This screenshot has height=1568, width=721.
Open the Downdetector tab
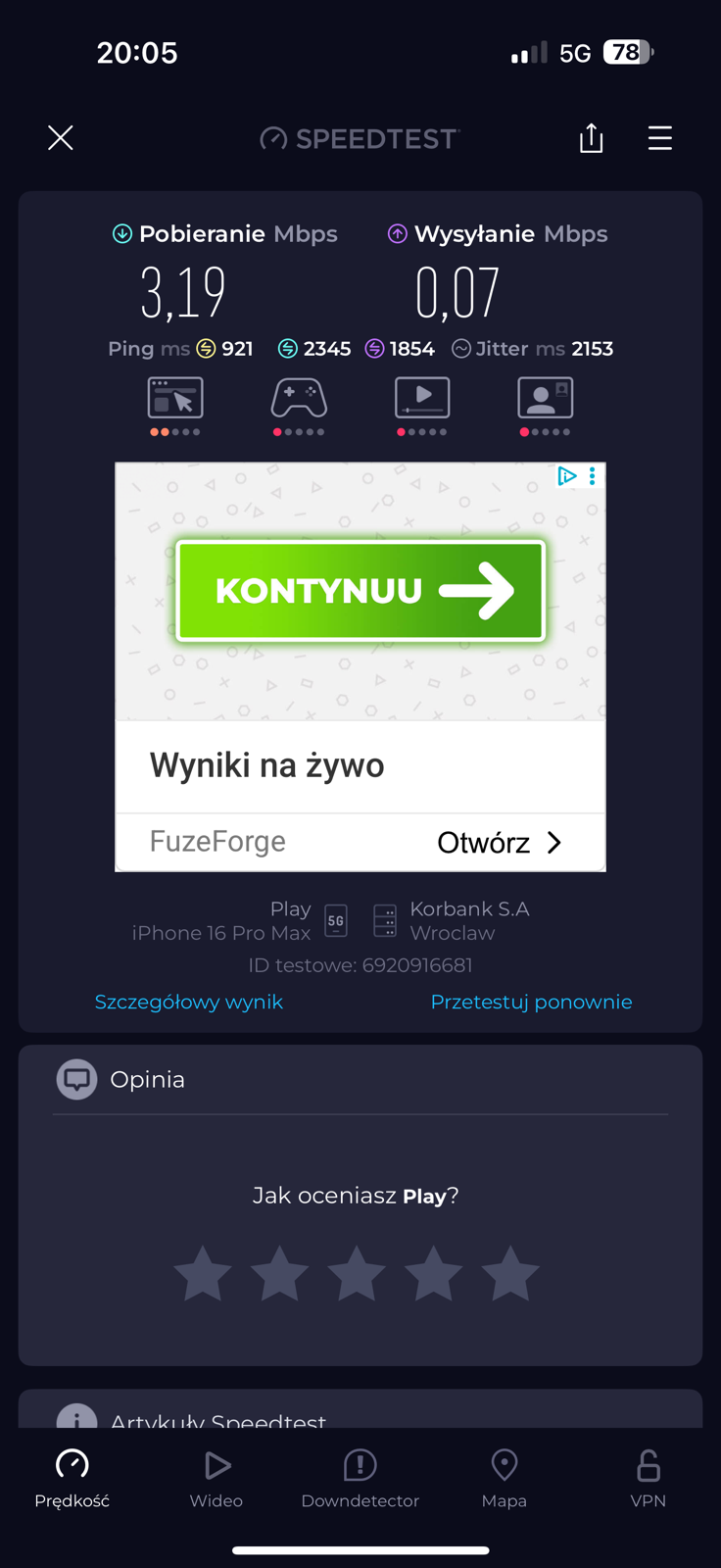pyautogui.click(x=360, y=1478)
